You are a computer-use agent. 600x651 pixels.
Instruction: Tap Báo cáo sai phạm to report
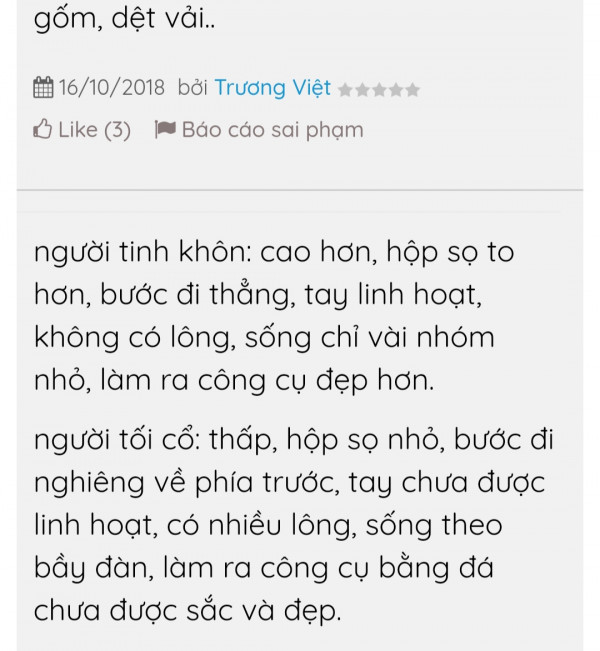259,130
